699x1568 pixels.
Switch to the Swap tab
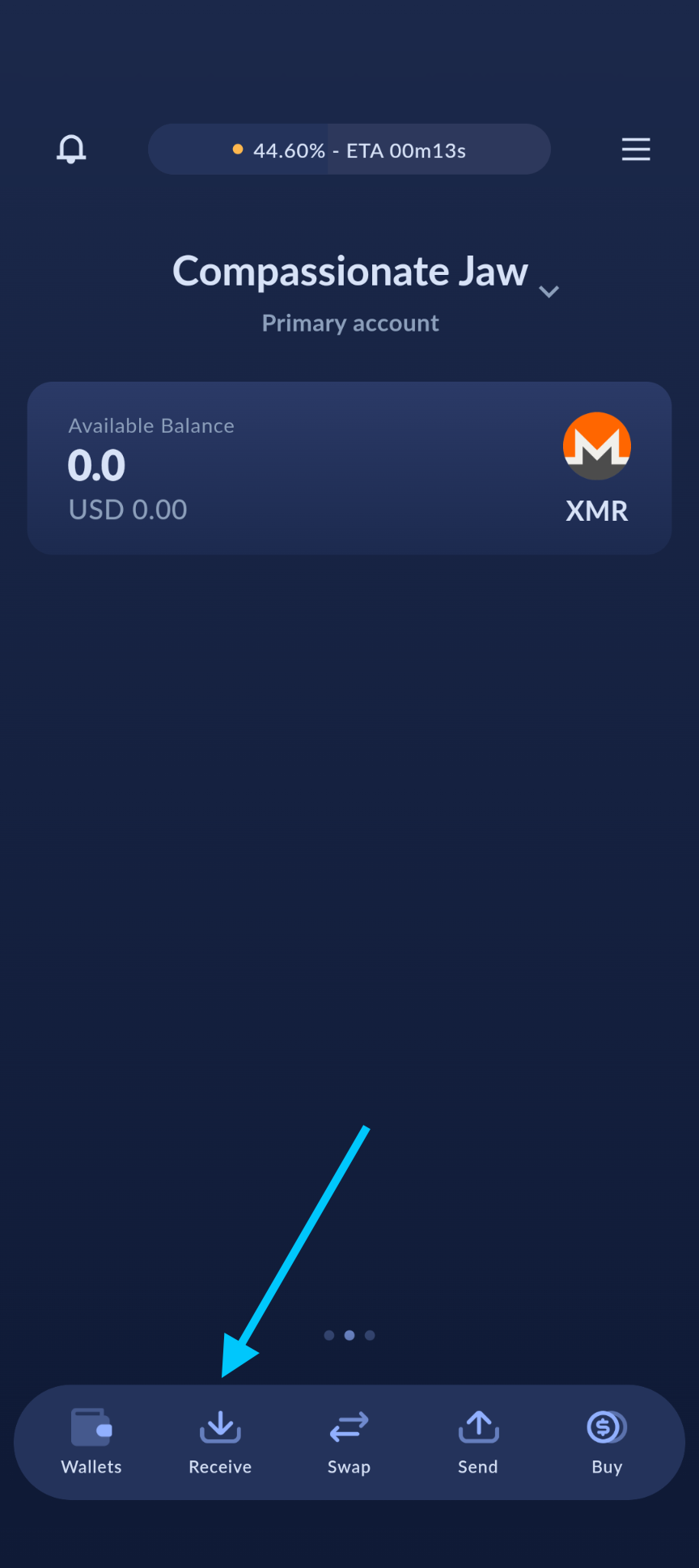point(349,1442)
